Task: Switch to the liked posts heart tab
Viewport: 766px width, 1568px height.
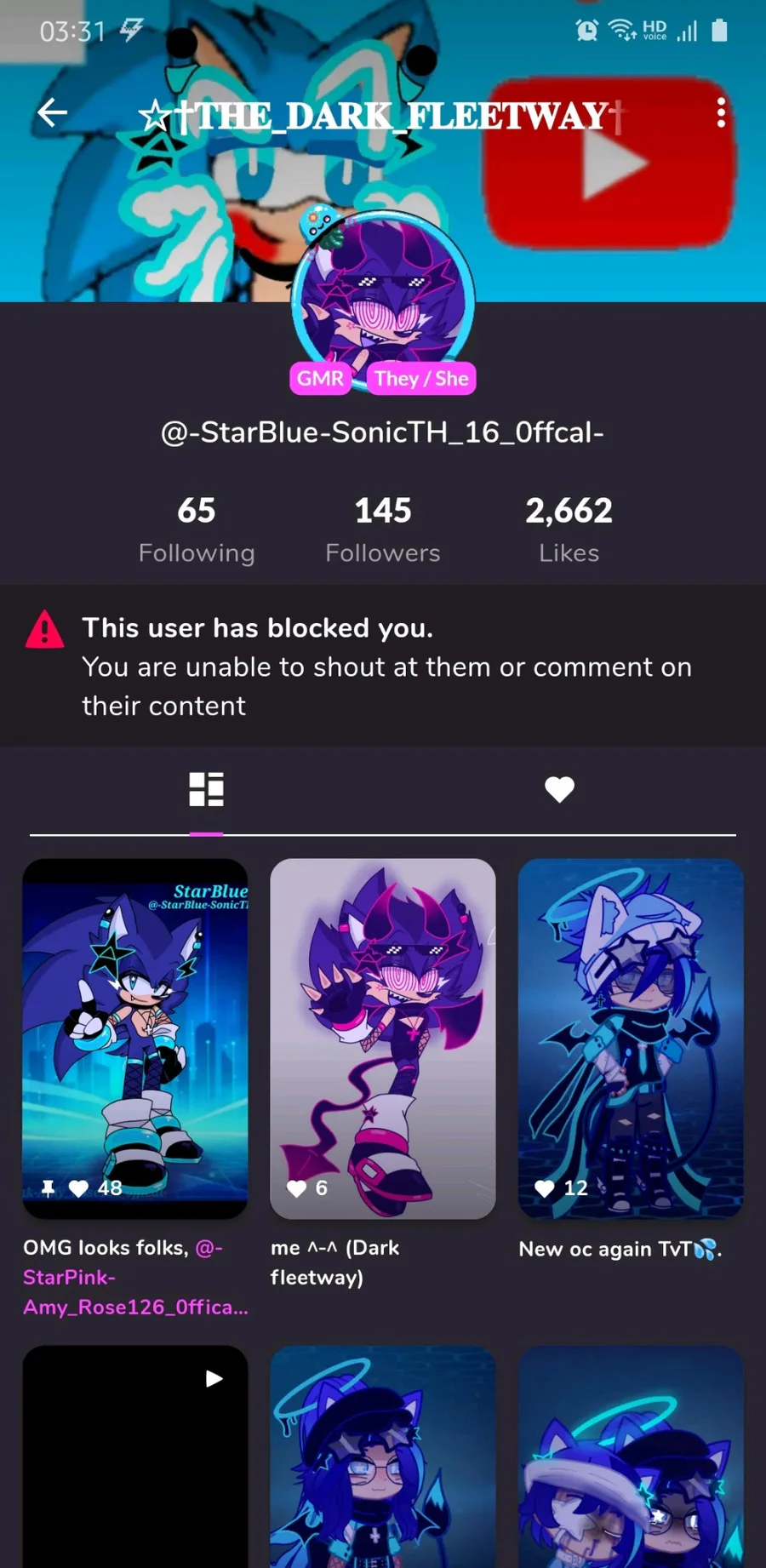Action: coord(559,789)
